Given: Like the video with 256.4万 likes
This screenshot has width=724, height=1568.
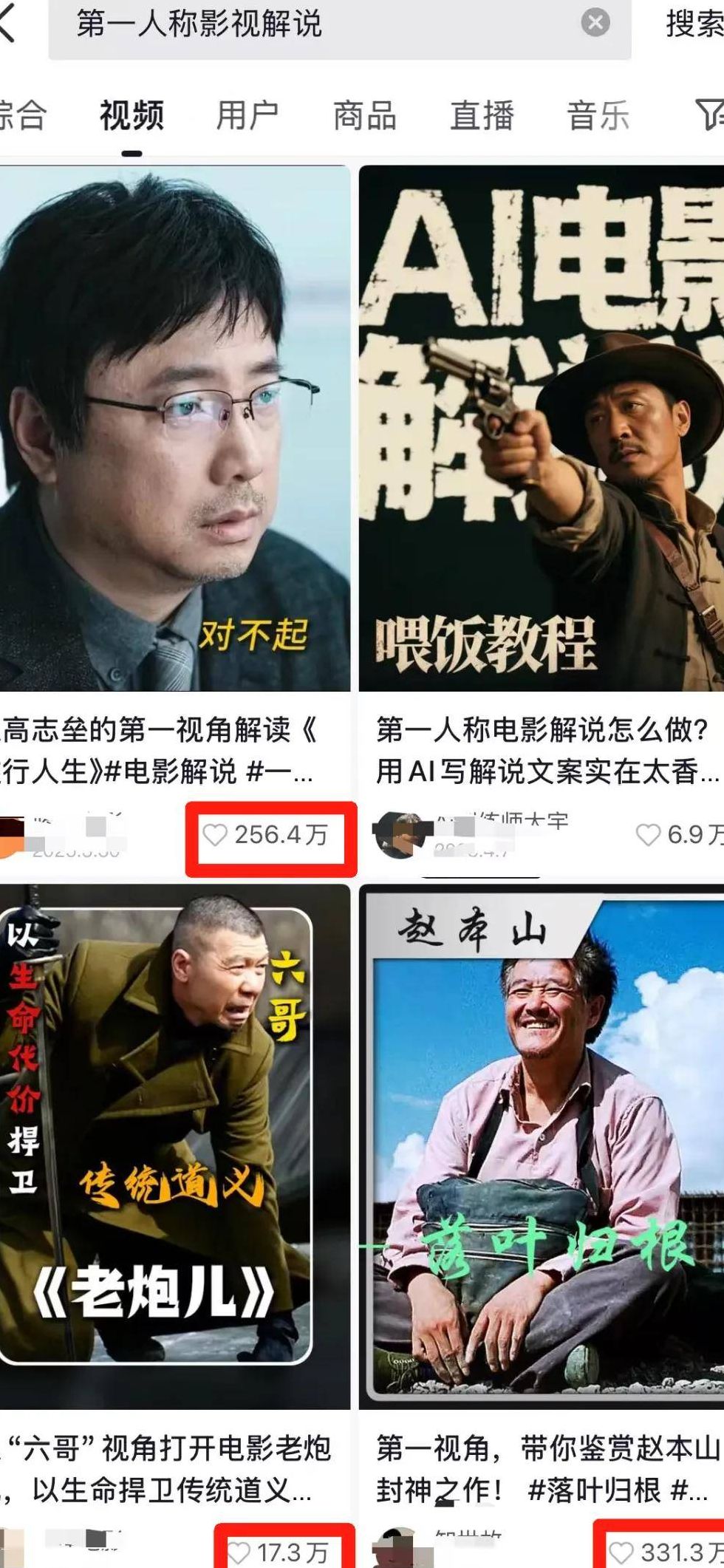Looking at the screenshot, I should [216, 836].
